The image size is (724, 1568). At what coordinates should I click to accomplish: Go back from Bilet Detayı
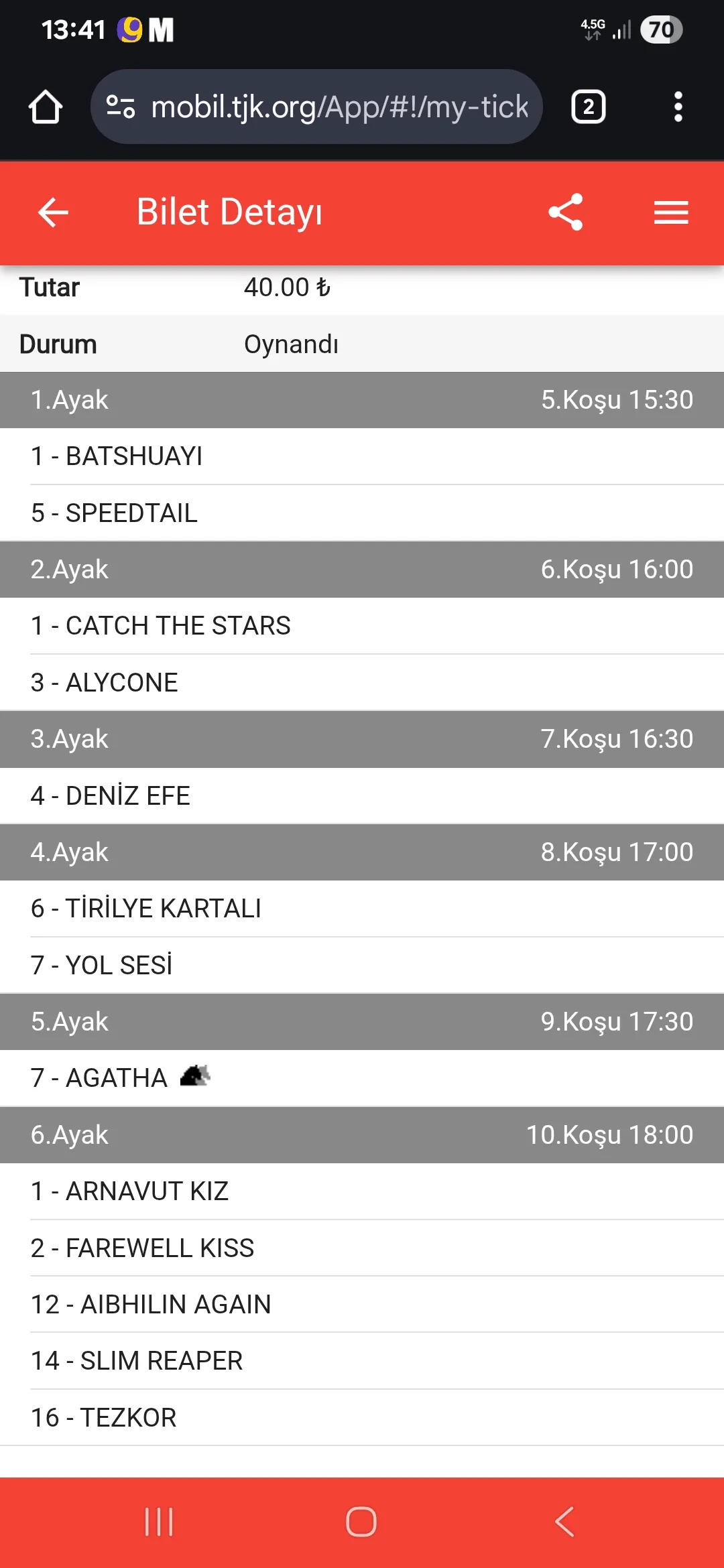tap(53, 213)
